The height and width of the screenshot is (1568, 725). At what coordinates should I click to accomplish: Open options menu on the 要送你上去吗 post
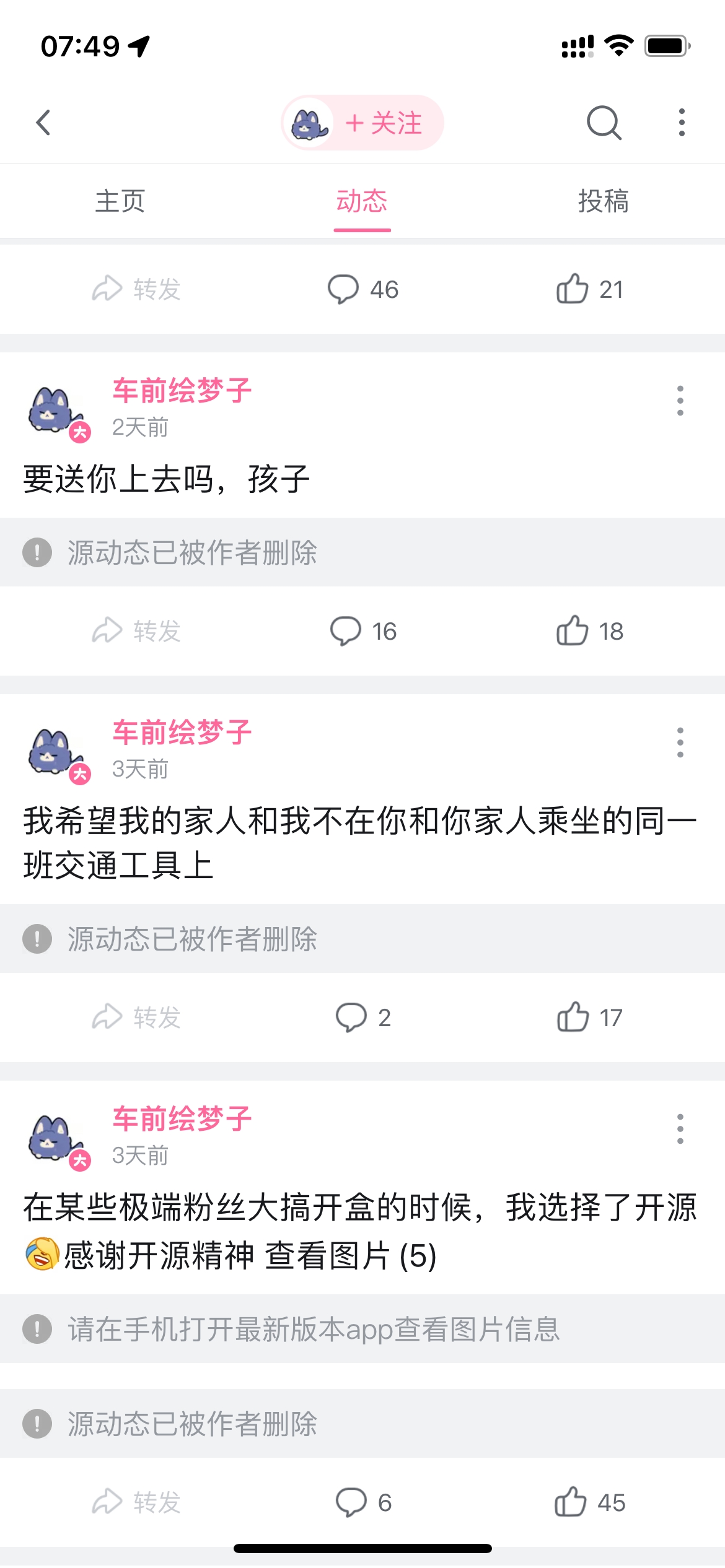point(680,401)
